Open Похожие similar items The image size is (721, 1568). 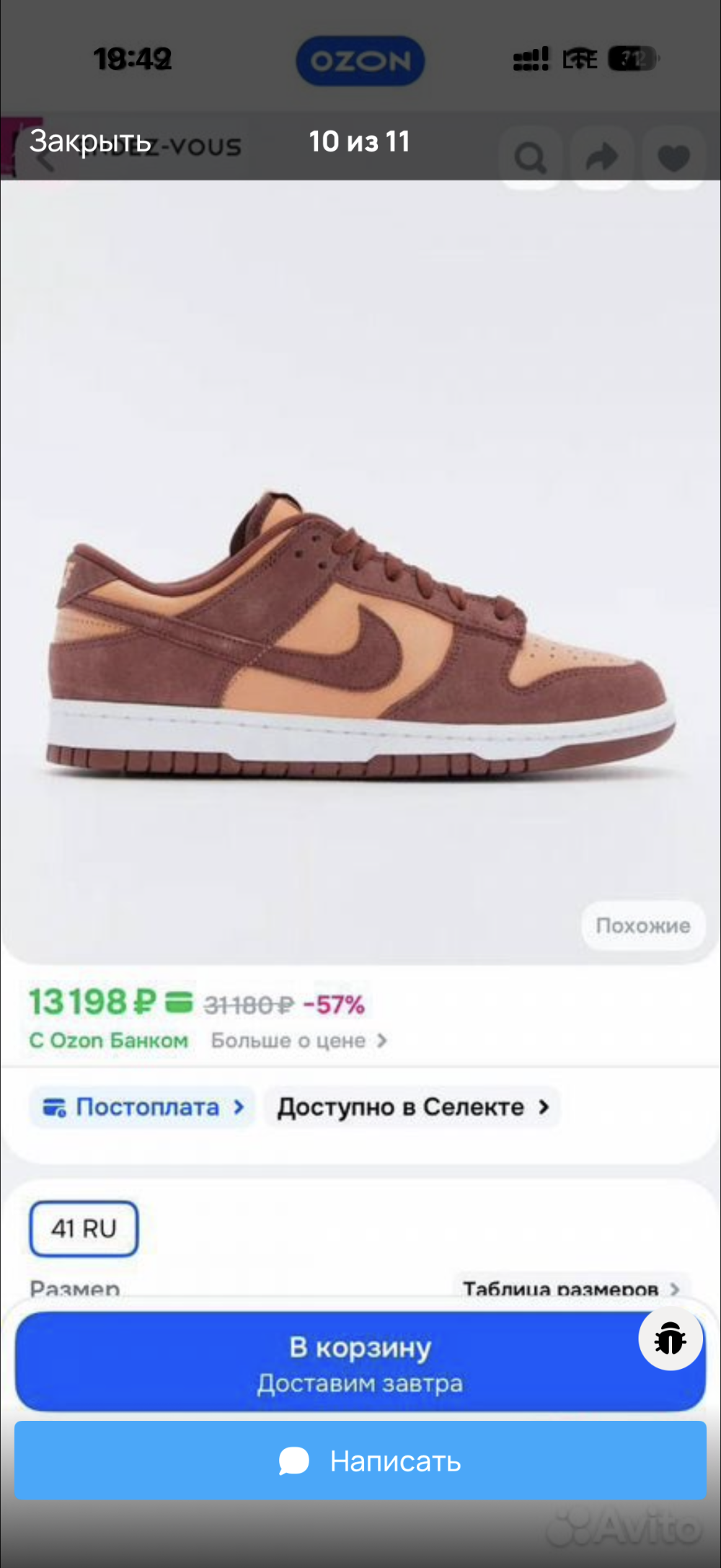point(642,925)
